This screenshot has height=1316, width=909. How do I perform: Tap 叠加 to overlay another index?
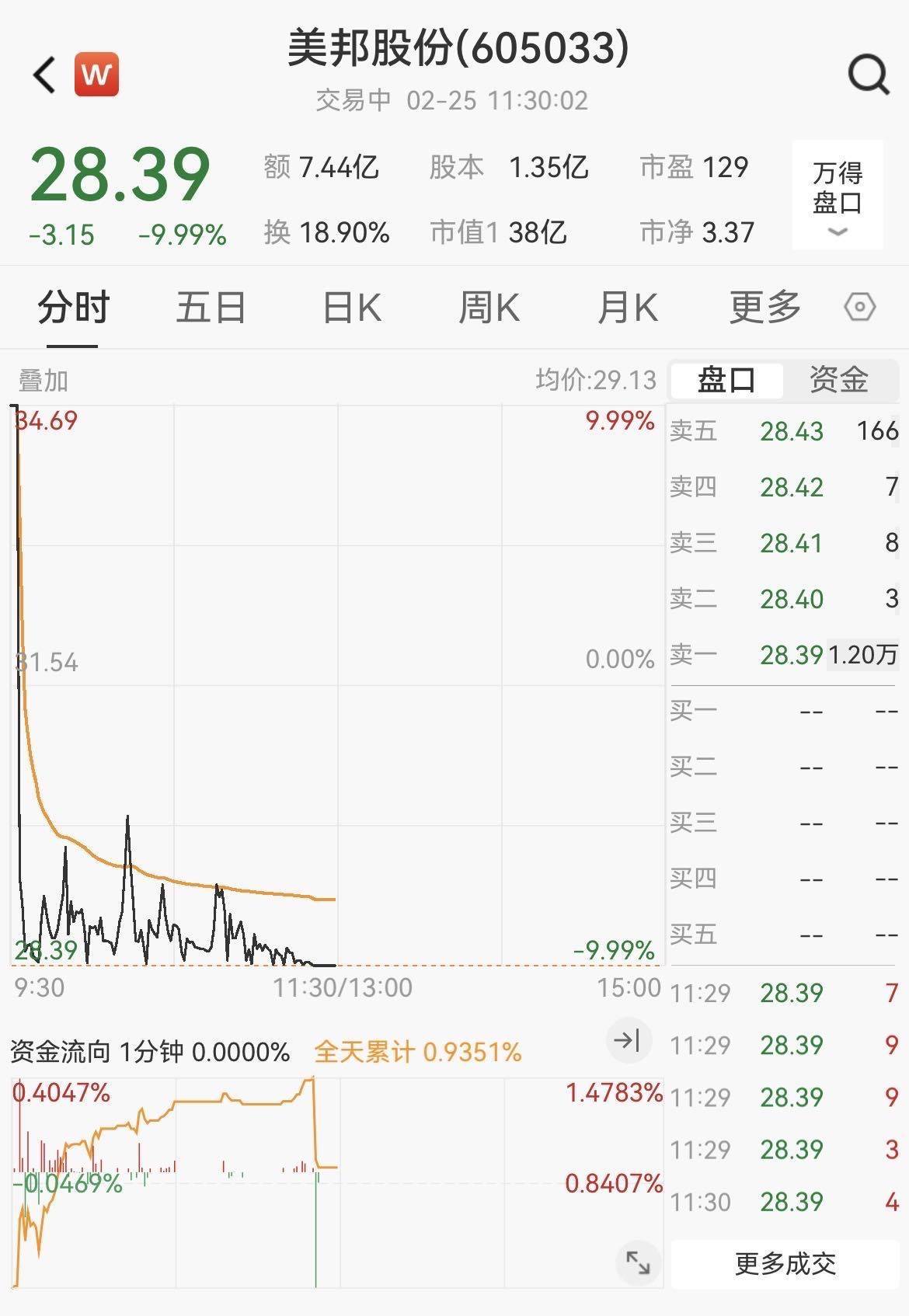(44, 381)
